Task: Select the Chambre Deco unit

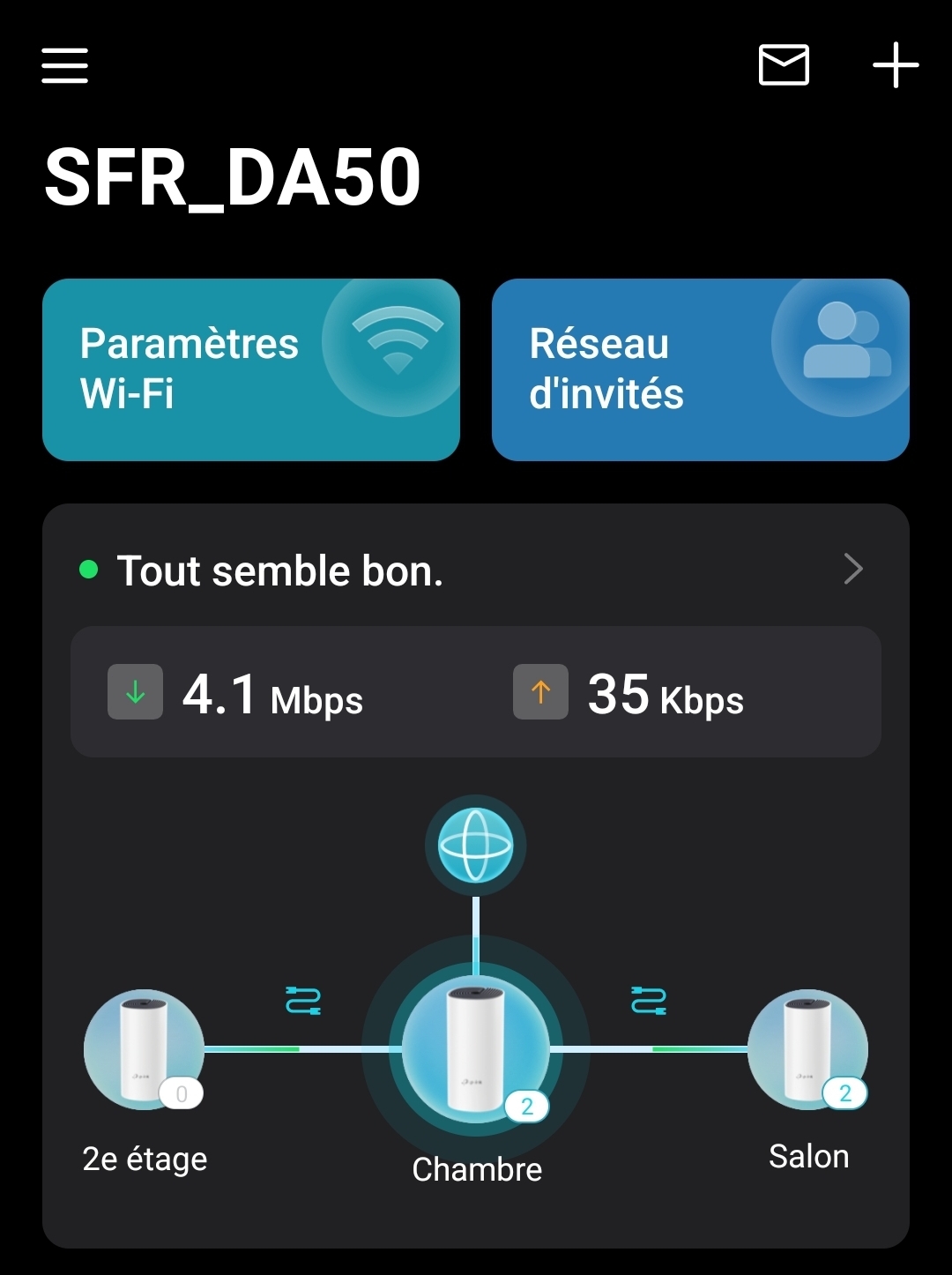Action: 476,1049
